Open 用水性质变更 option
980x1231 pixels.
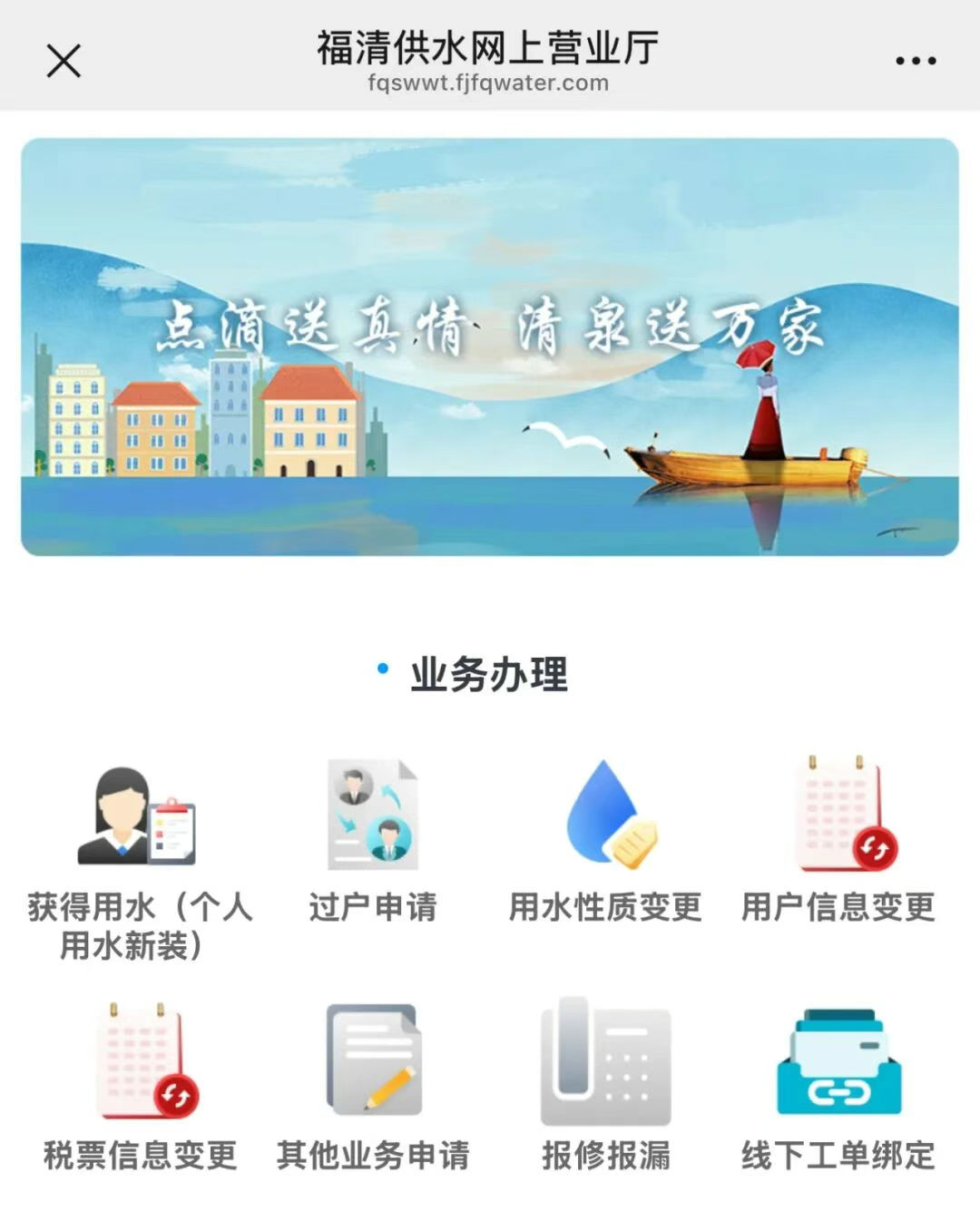[606, 816]
